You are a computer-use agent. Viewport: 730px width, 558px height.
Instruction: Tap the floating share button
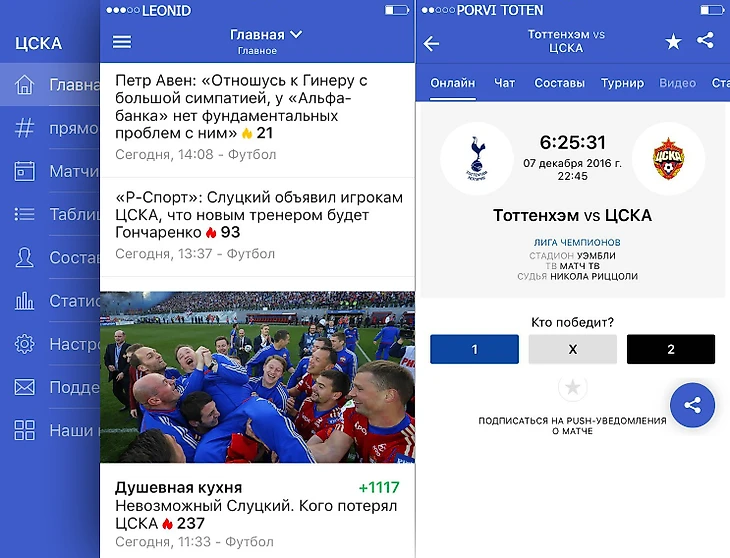692,406
